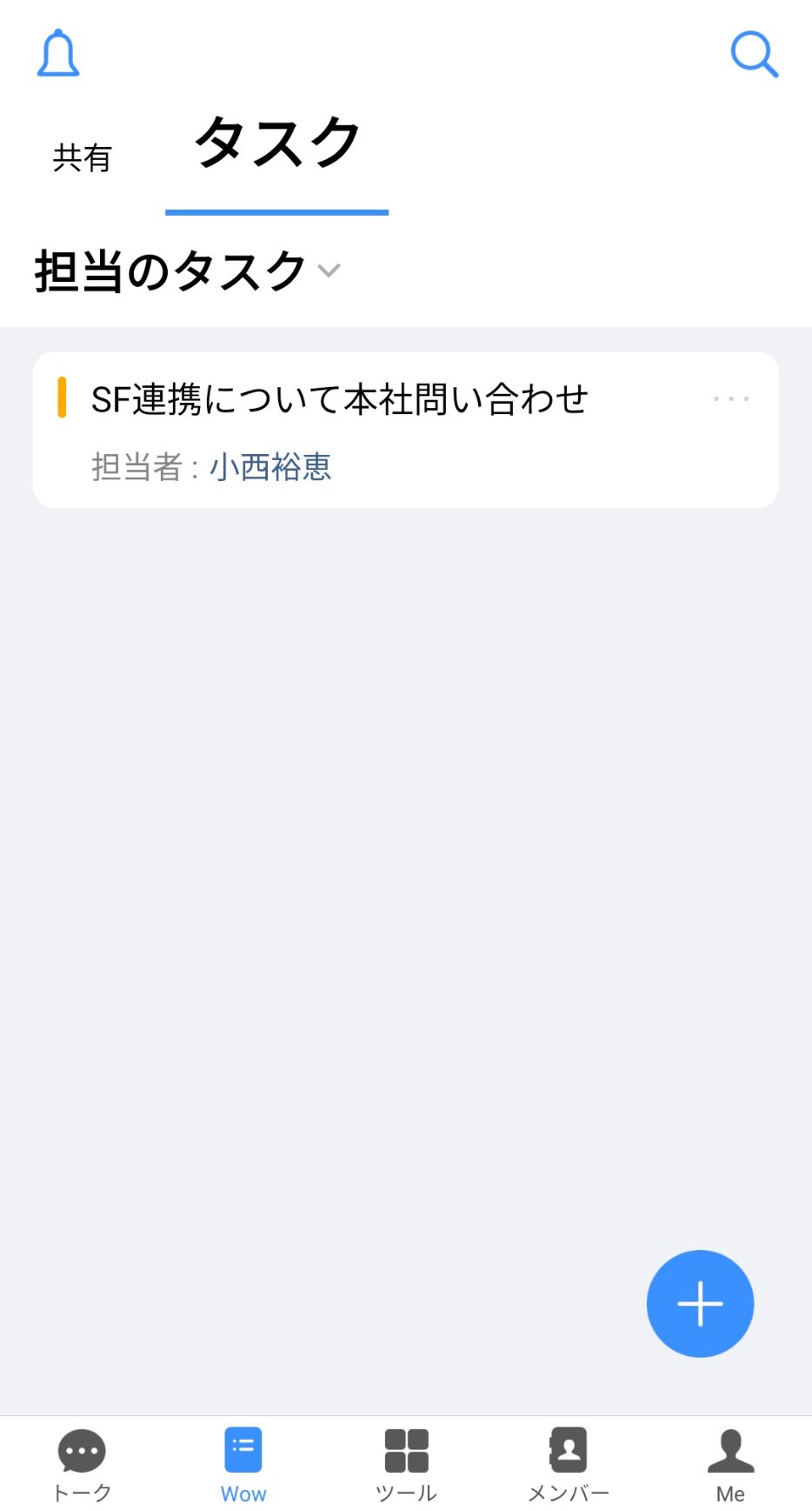Open the SF連携について本社問い合わせ task
This screenshot has width=812, height=1511.
pyautogui.click(x=406, y=430)
